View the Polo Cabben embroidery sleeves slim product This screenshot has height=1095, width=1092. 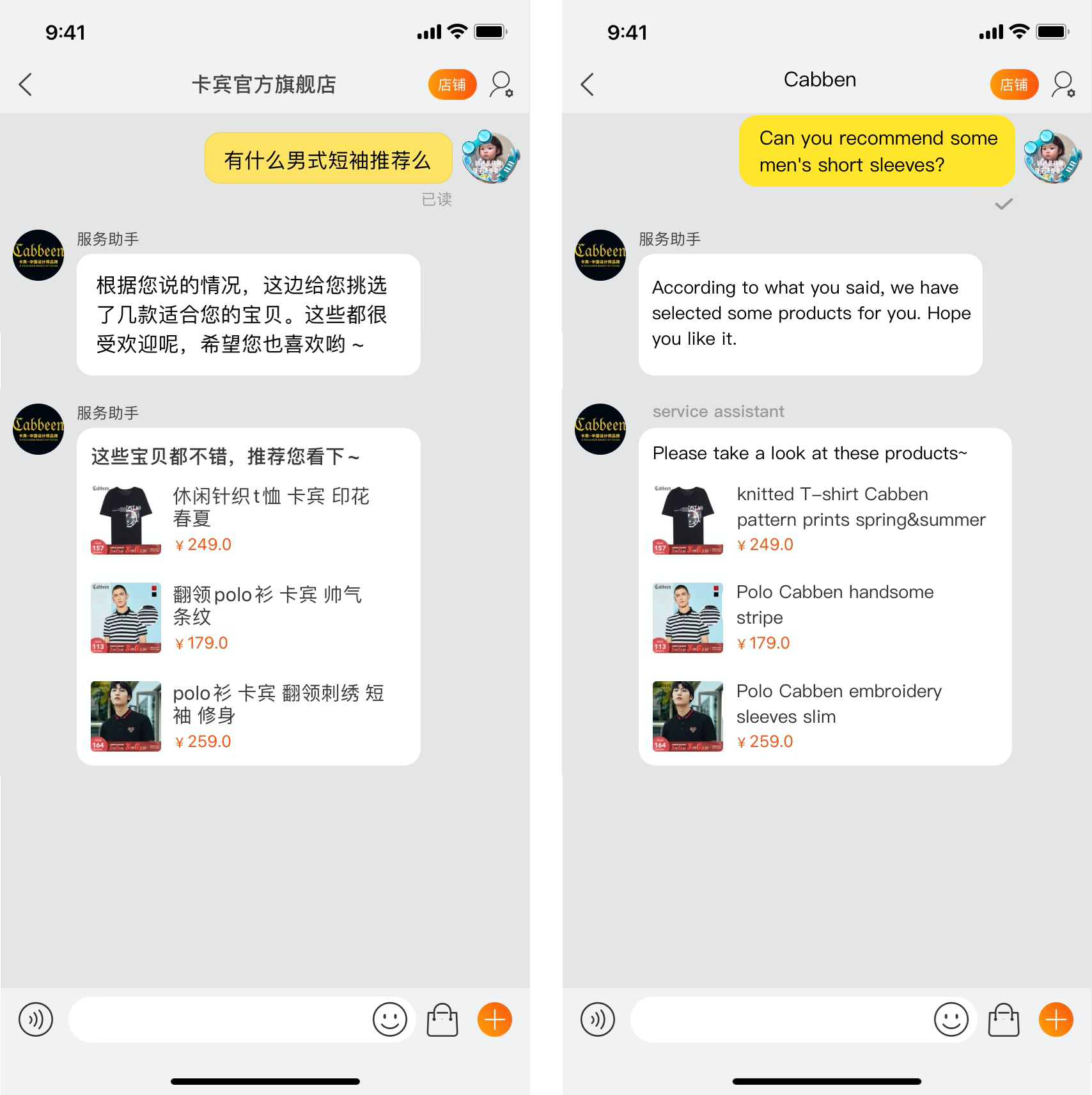[824, 716]
